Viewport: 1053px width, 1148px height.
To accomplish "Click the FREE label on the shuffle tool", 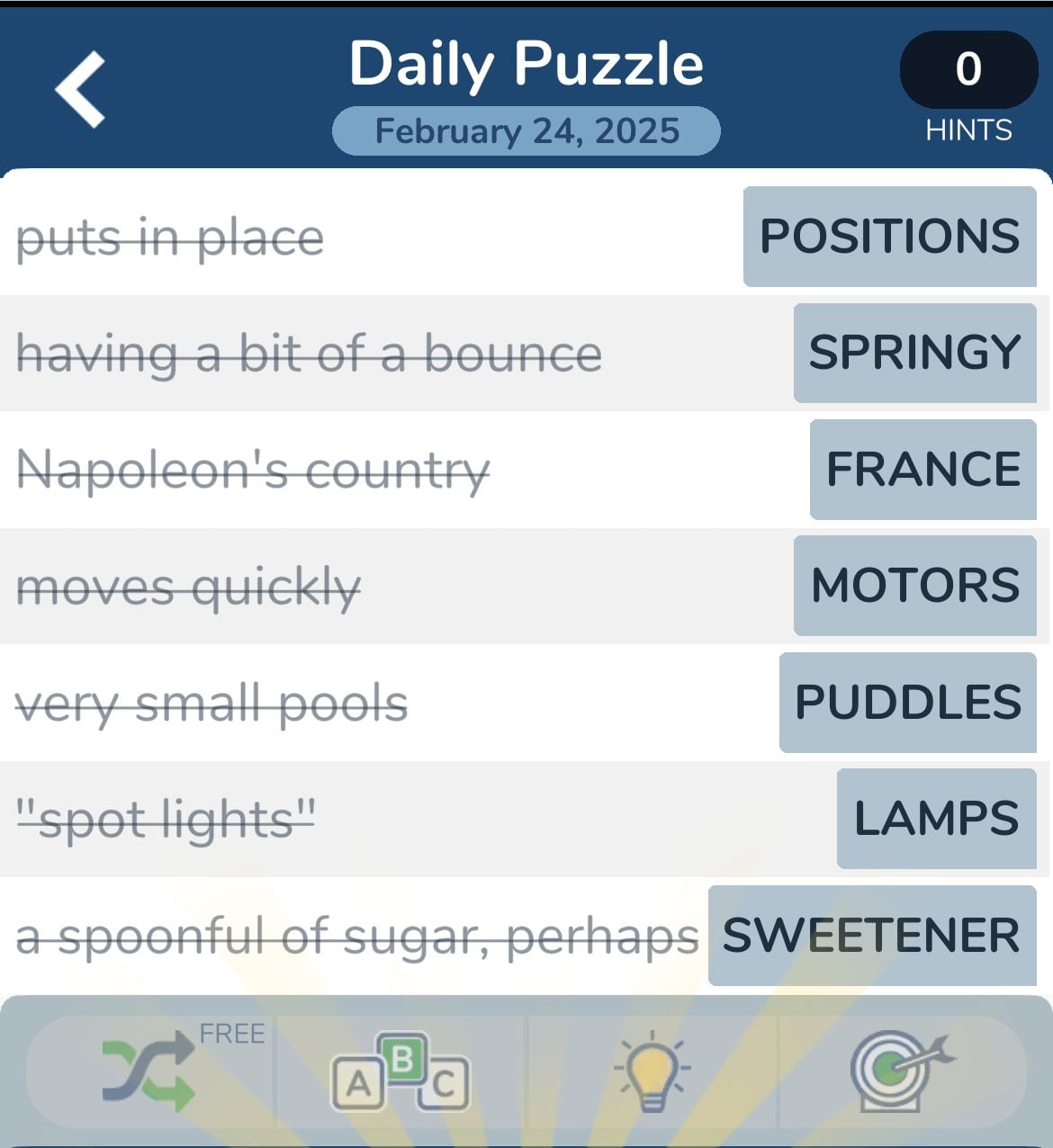I will click(232, 1033).
